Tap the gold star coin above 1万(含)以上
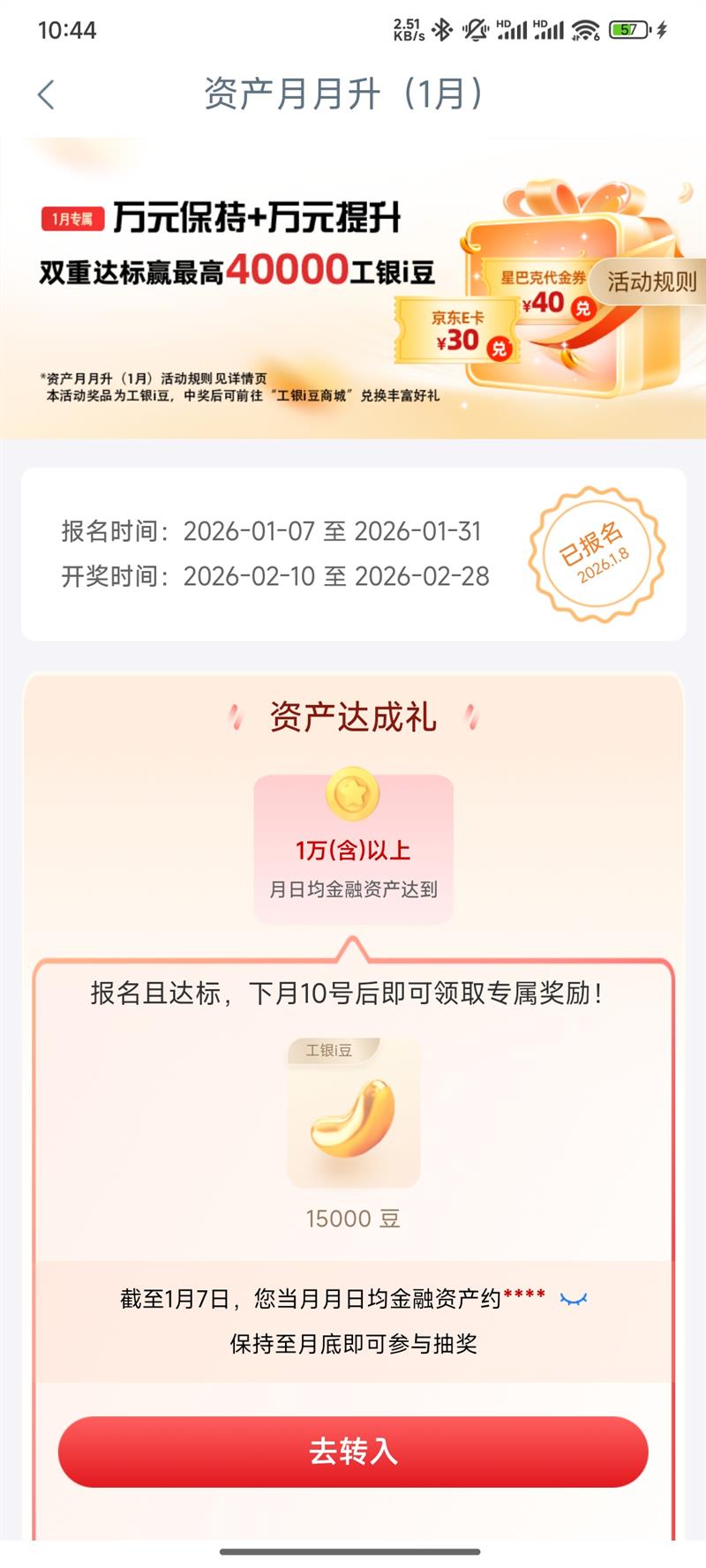Screen dimensions: 706x1568 [352, 796]
